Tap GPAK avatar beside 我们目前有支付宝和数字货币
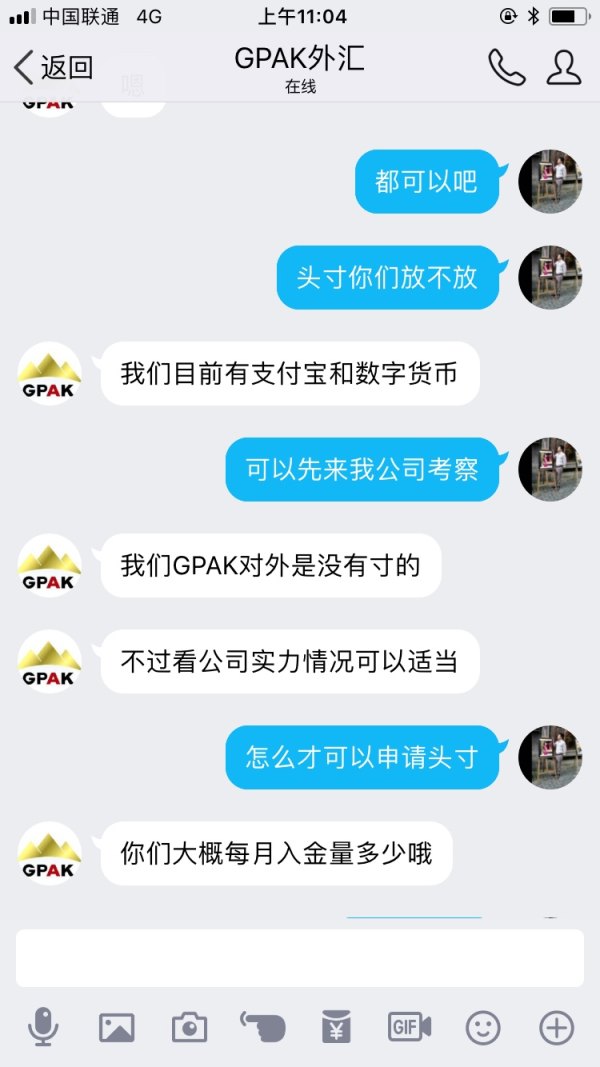Viewport: 600px width, 1067px height. [x=50, y=374]
